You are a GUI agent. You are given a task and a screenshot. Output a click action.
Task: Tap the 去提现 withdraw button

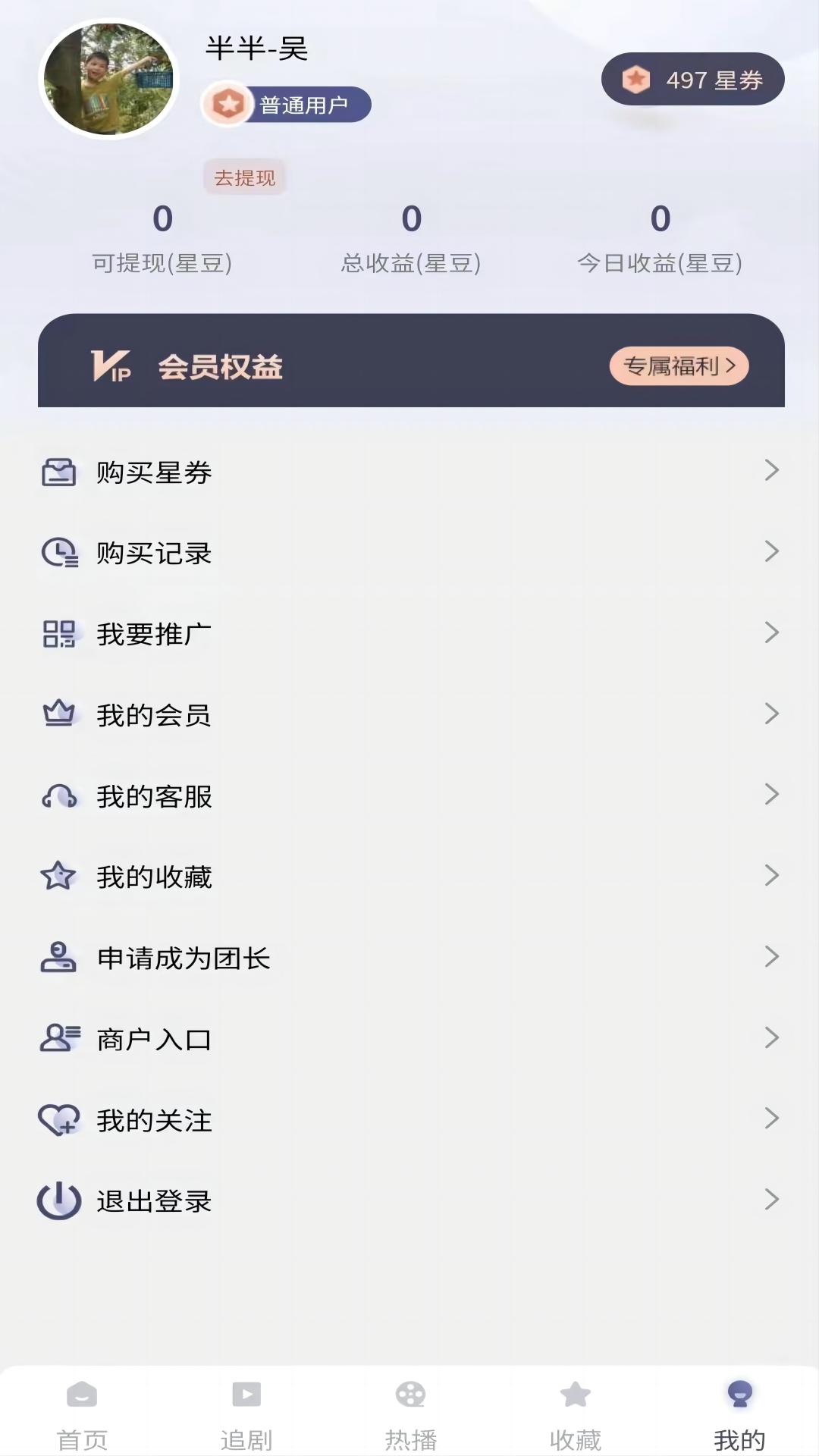[244, 177]
